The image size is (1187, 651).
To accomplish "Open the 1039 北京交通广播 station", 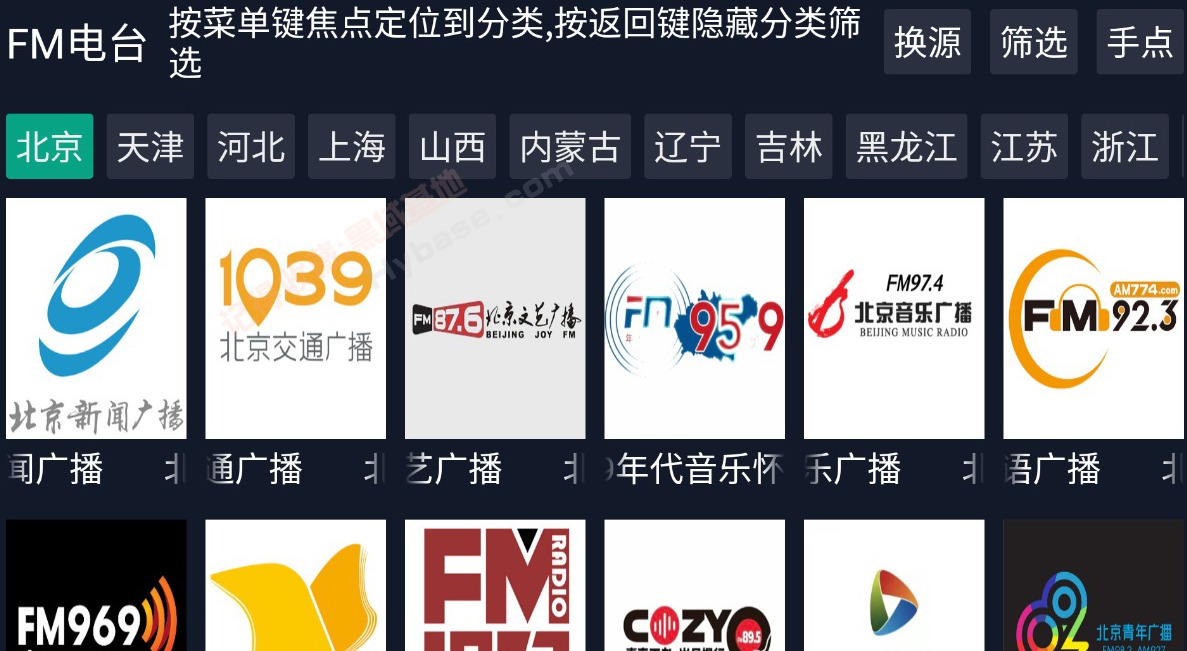I will (295, 318).
